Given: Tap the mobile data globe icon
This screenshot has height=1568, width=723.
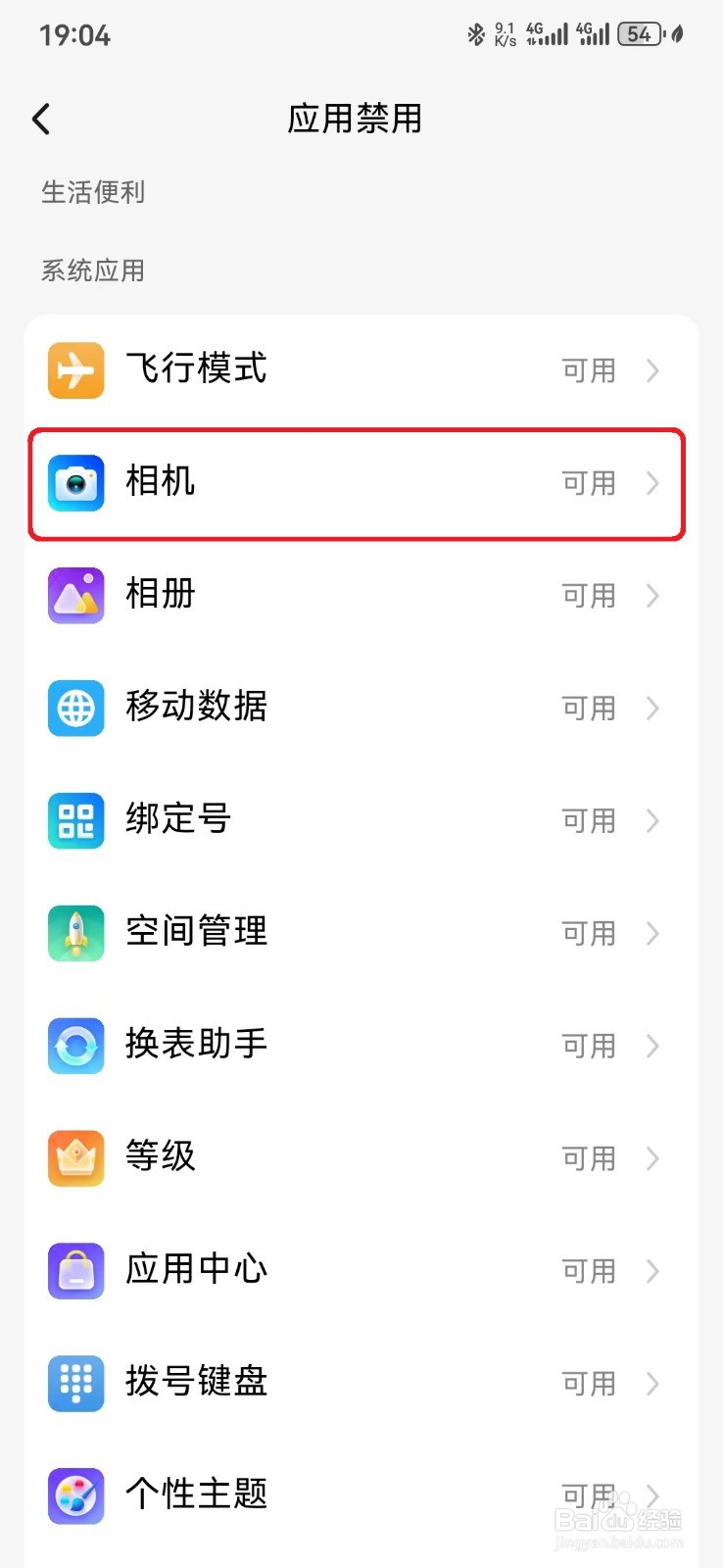Looking at the screenshot, I should click(x=75, y=708).
